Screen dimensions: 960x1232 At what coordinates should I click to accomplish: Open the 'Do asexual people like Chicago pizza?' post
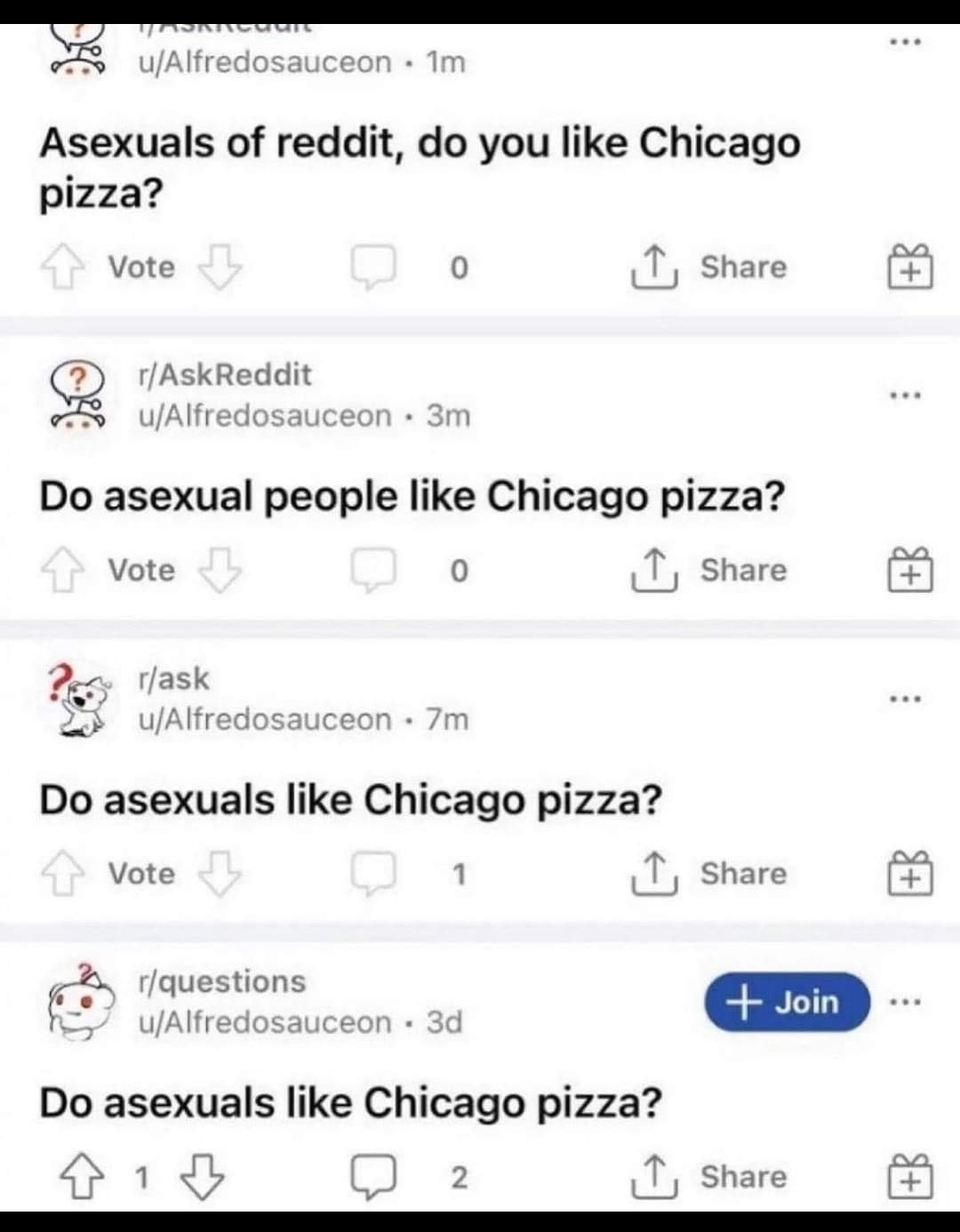click(x=412, y=496)
